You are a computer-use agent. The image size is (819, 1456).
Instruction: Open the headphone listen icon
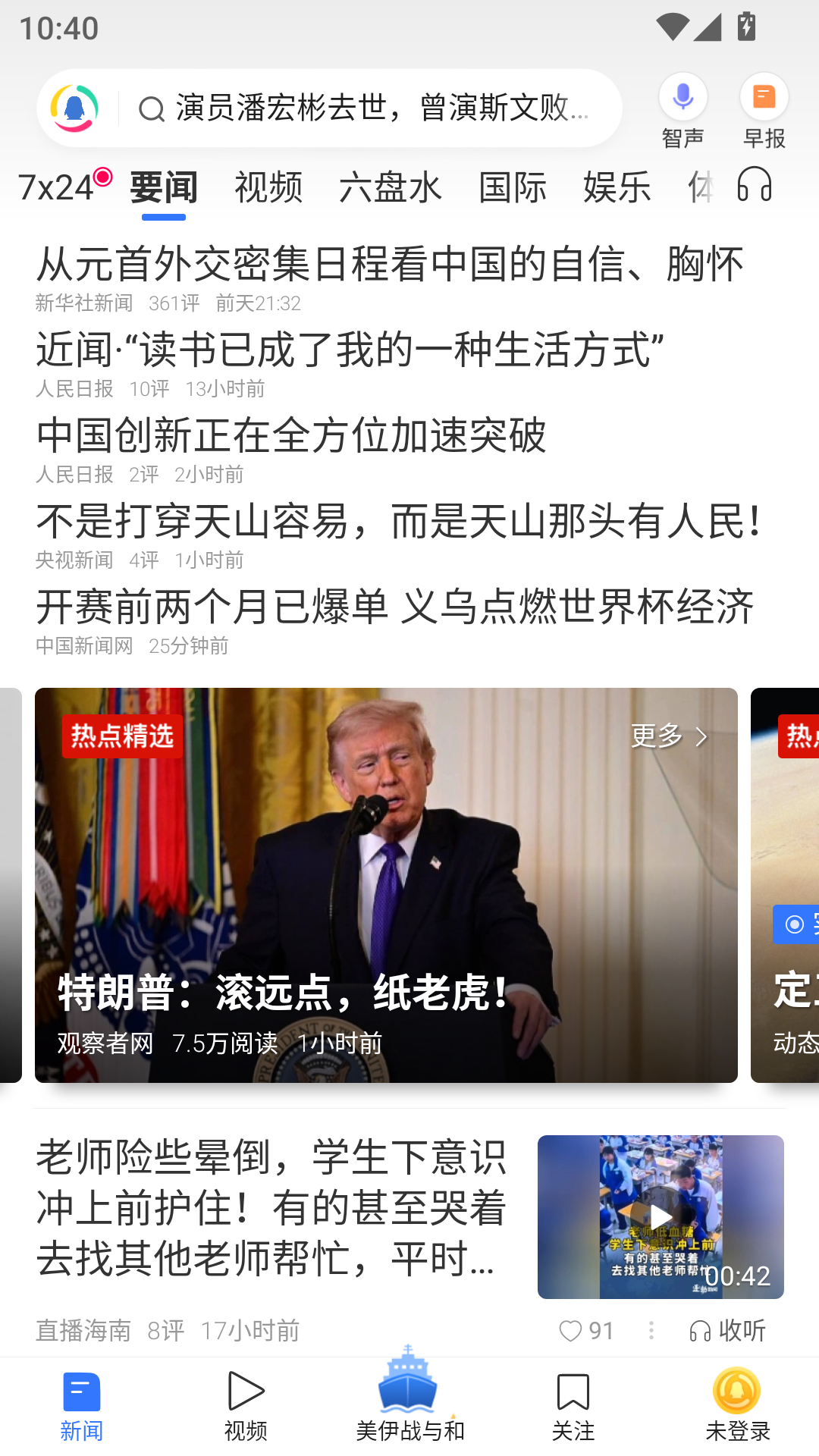pos(755,185)
